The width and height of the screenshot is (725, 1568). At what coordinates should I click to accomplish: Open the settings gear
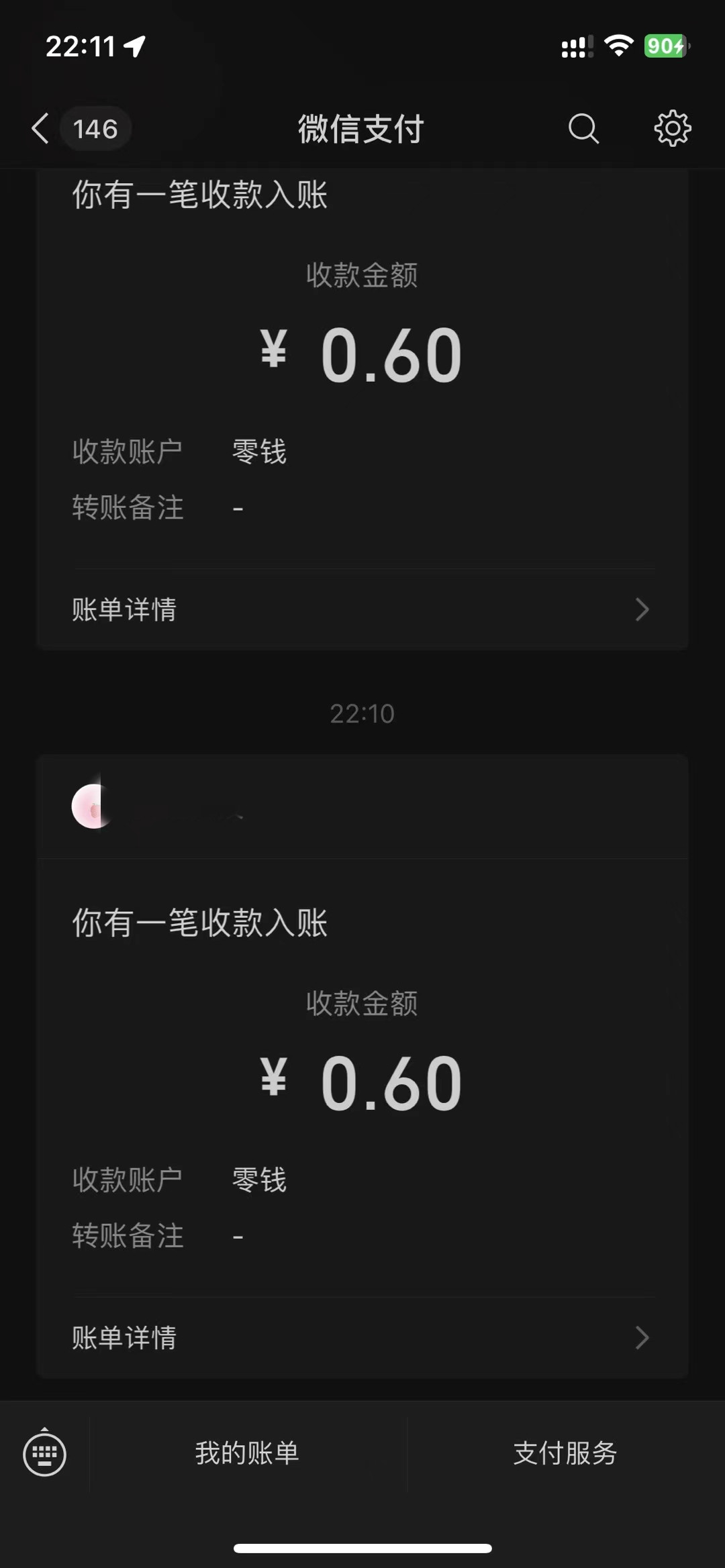672,128
